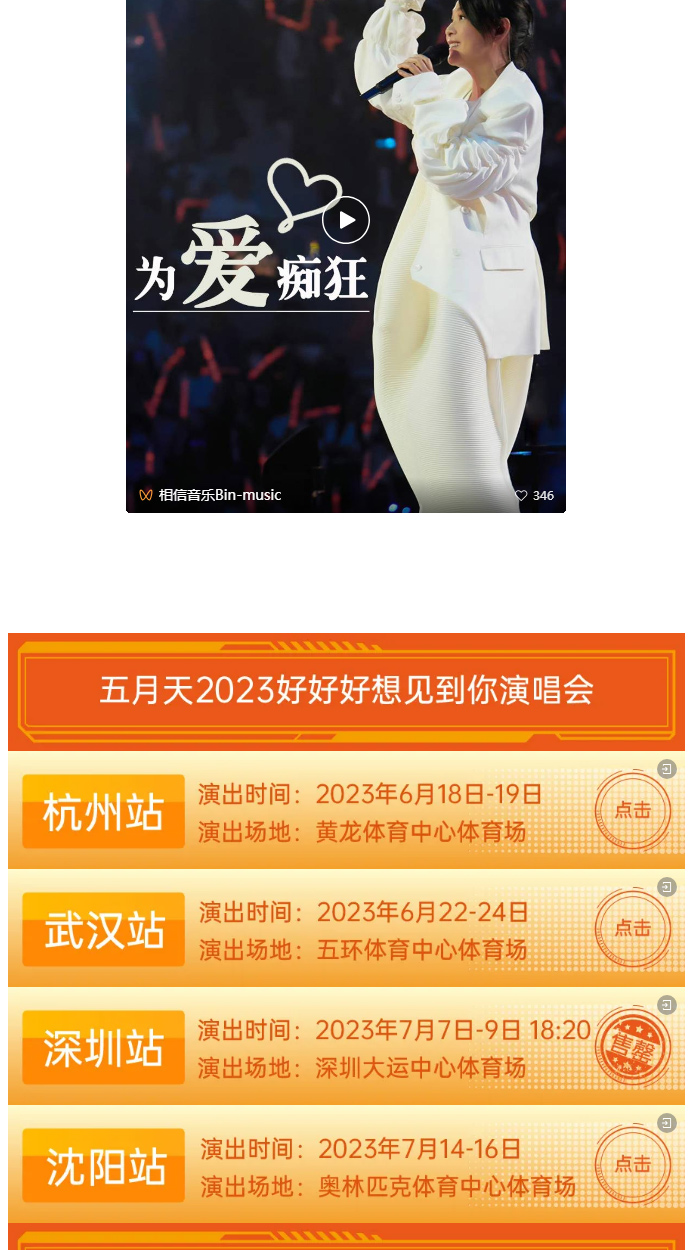This screenshot has width=692, height=1250.
Task: Tap 点击 for 沈阳站 concert
Action: 632,1164
